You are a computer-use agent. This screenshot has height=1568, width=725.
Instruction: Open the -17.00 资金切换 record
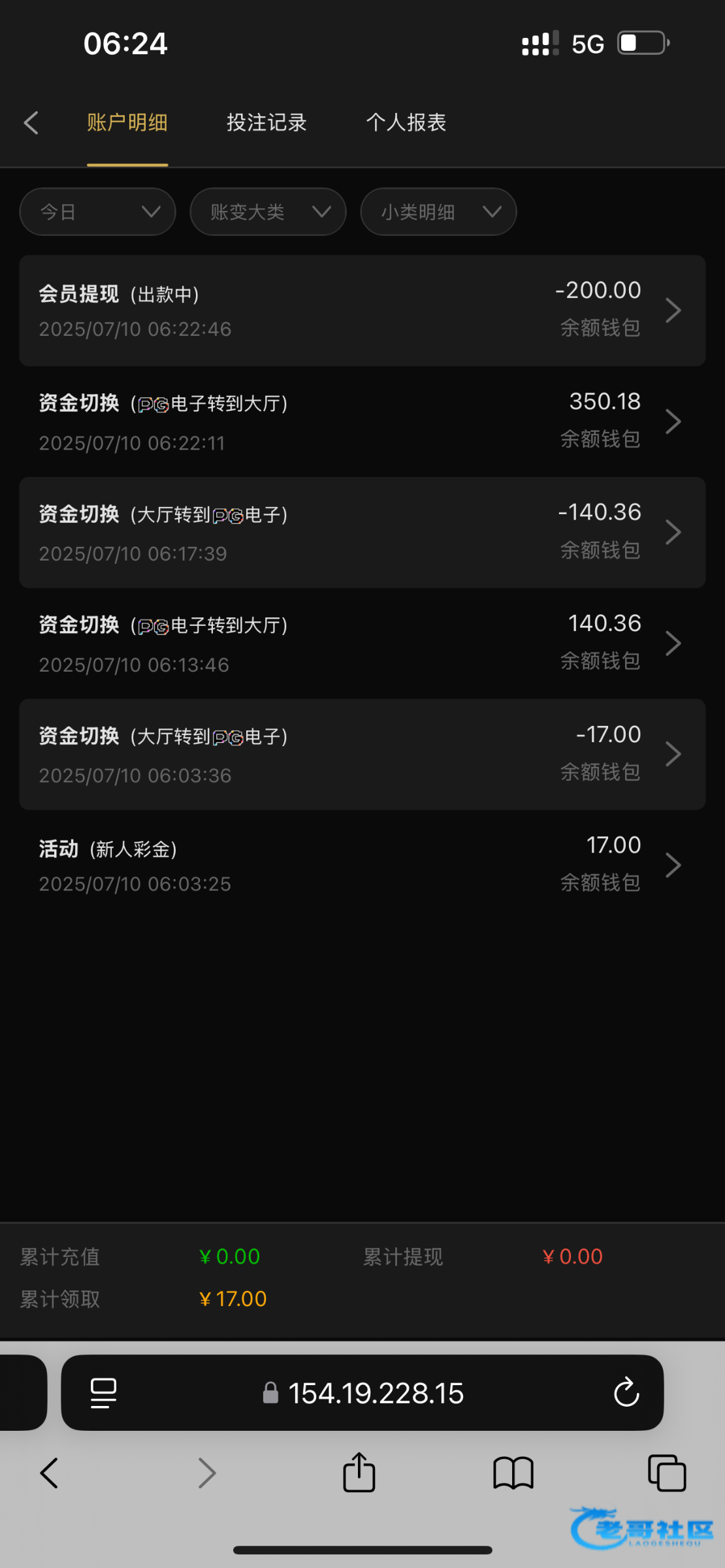point(362,755)
